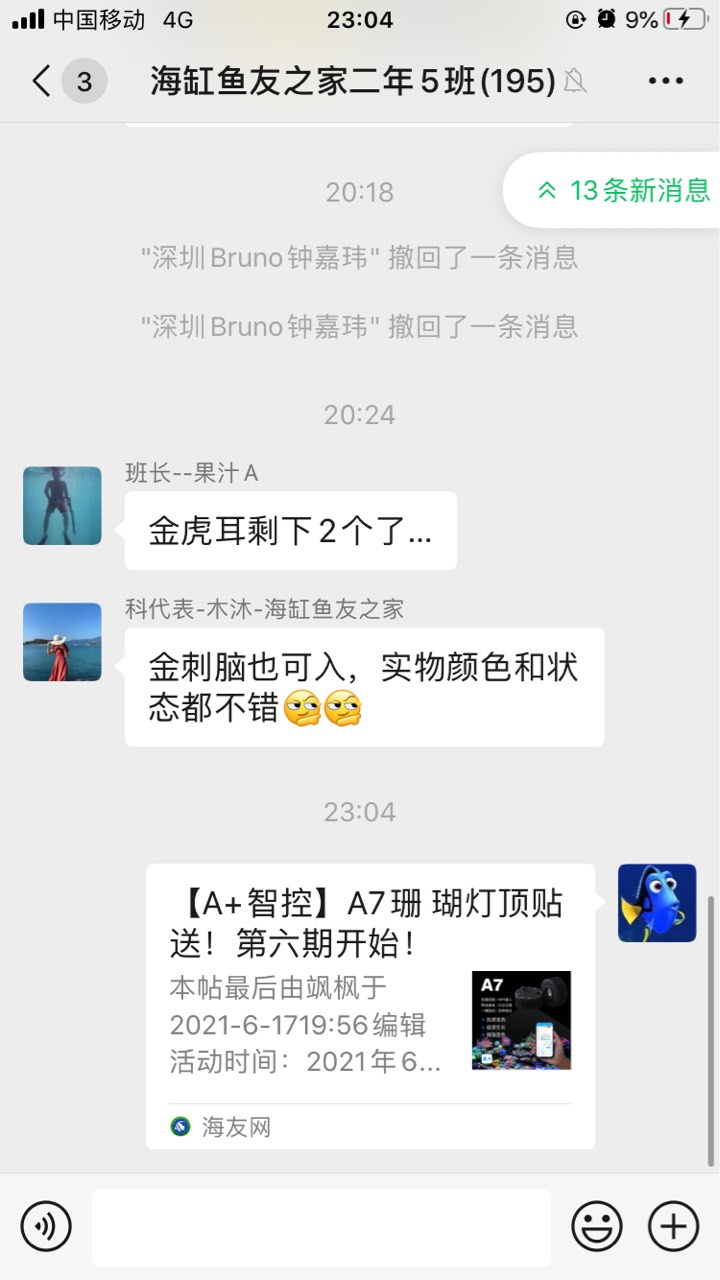This screenshot has width=720, height=1280.
Task: Open the group chat's three-dot menu
Action: pos(665,81)
